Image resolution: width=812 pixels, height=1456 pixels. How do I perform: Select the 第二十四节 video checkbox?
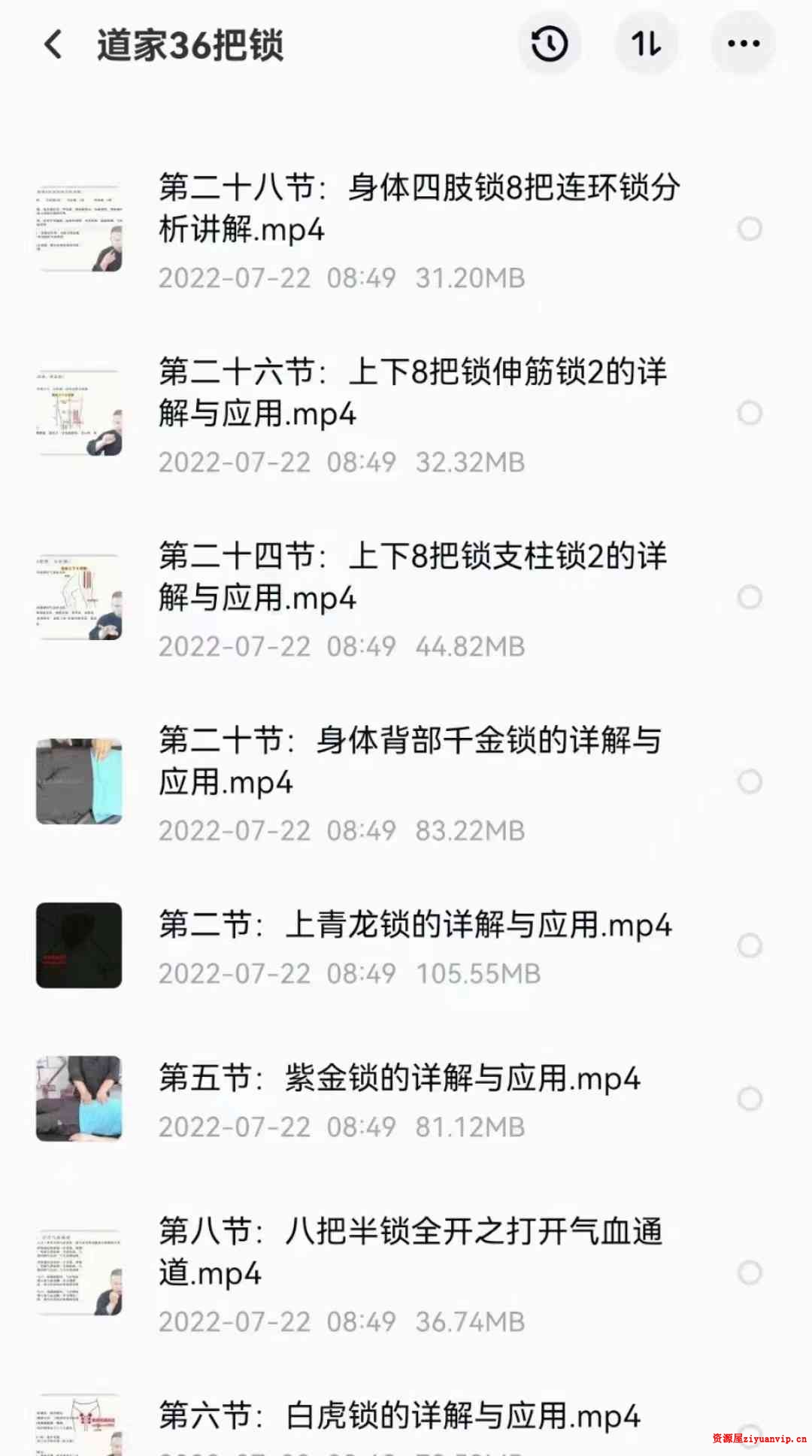point(749,596)
